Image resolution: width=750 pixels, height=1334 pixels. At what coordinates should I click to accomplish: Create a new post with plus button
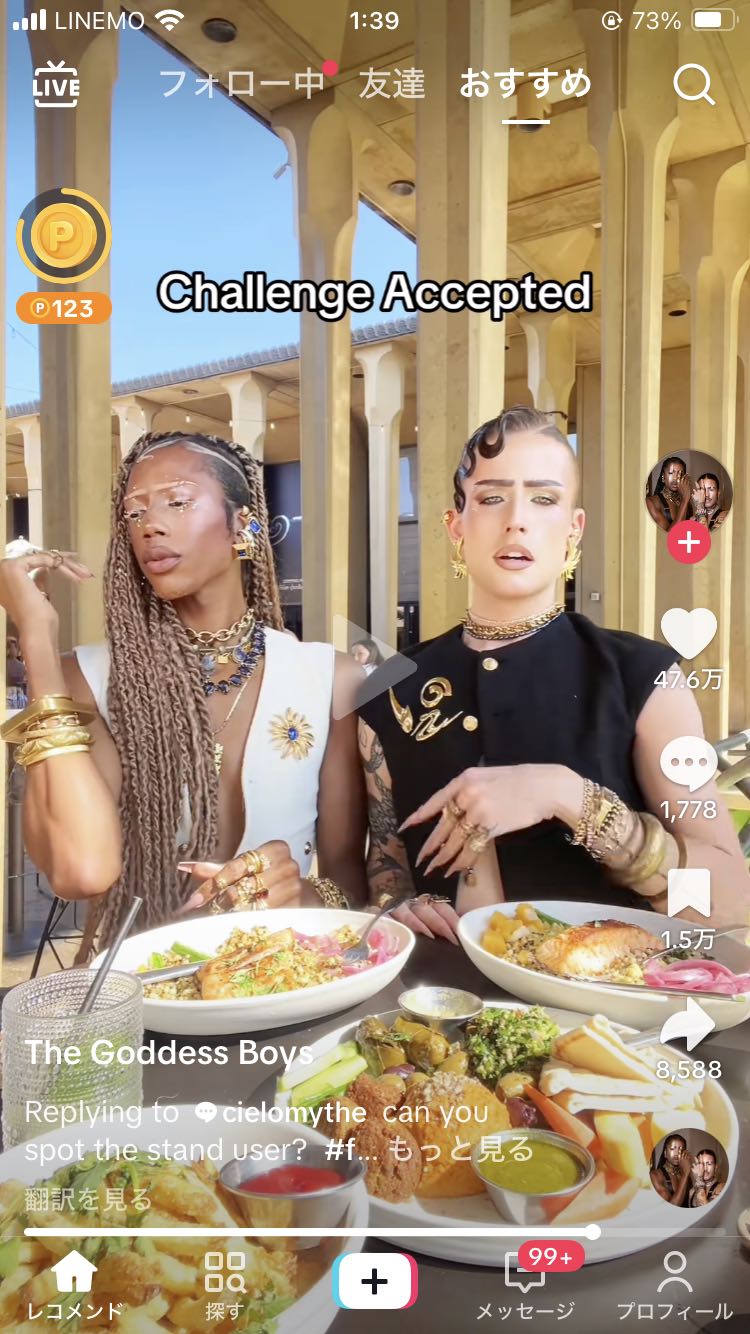tap(375, 1281)
